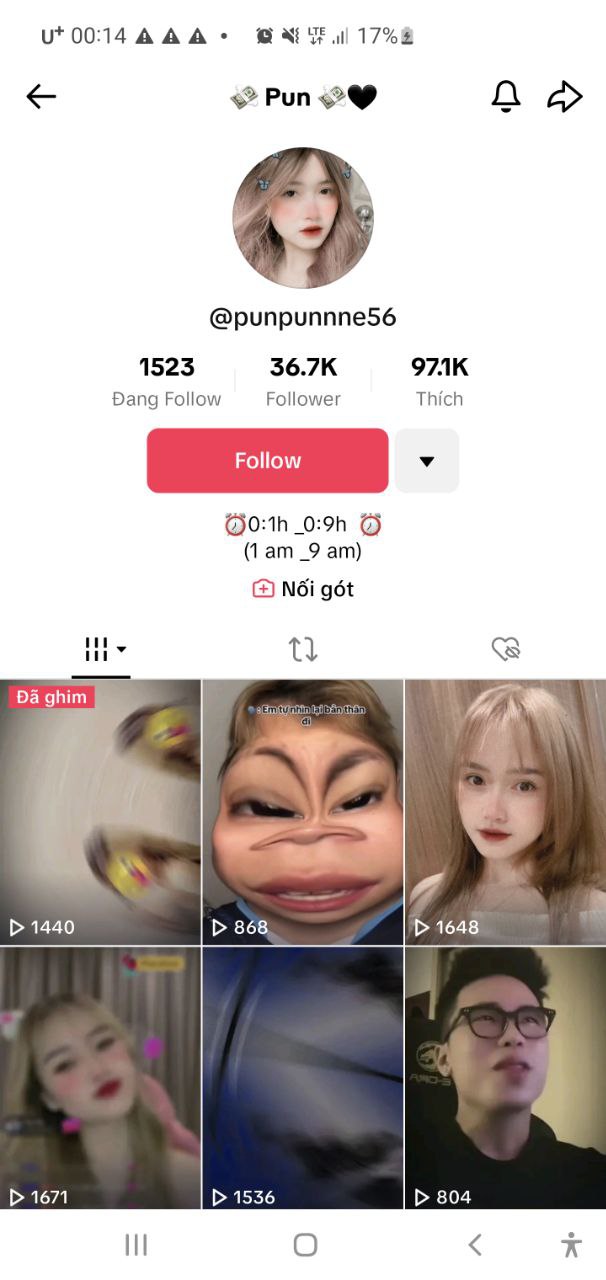Open the video with 1648 views
606x1280 pixels.
tap(505, 812)
